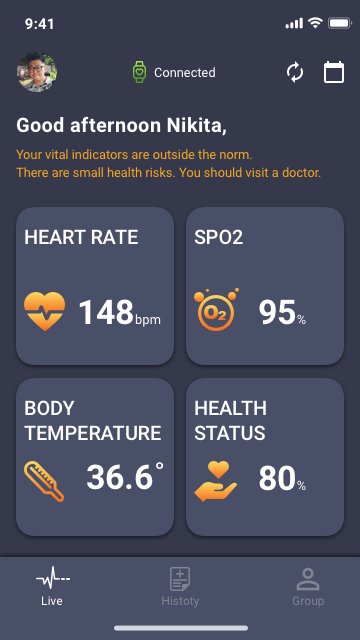The image size is (360, 640).
Task: Tap the Connected watch status
Action: (x=174, y=72)
